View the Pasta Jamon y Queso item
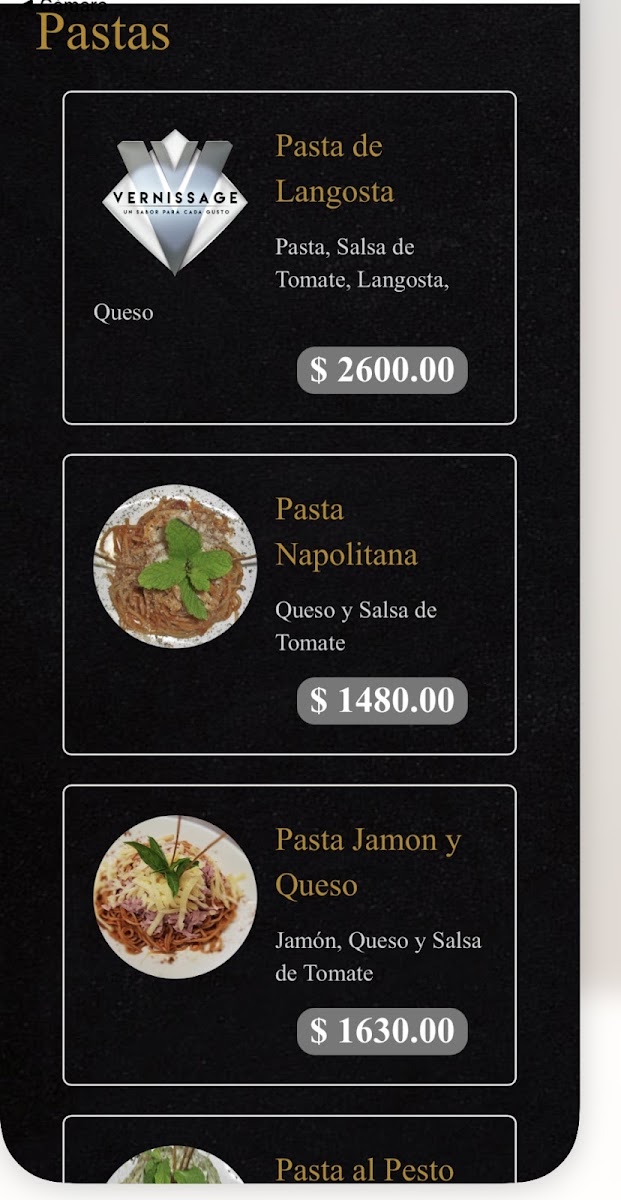The height and width of the screenshot is (1200, 621). pos(289,934)
